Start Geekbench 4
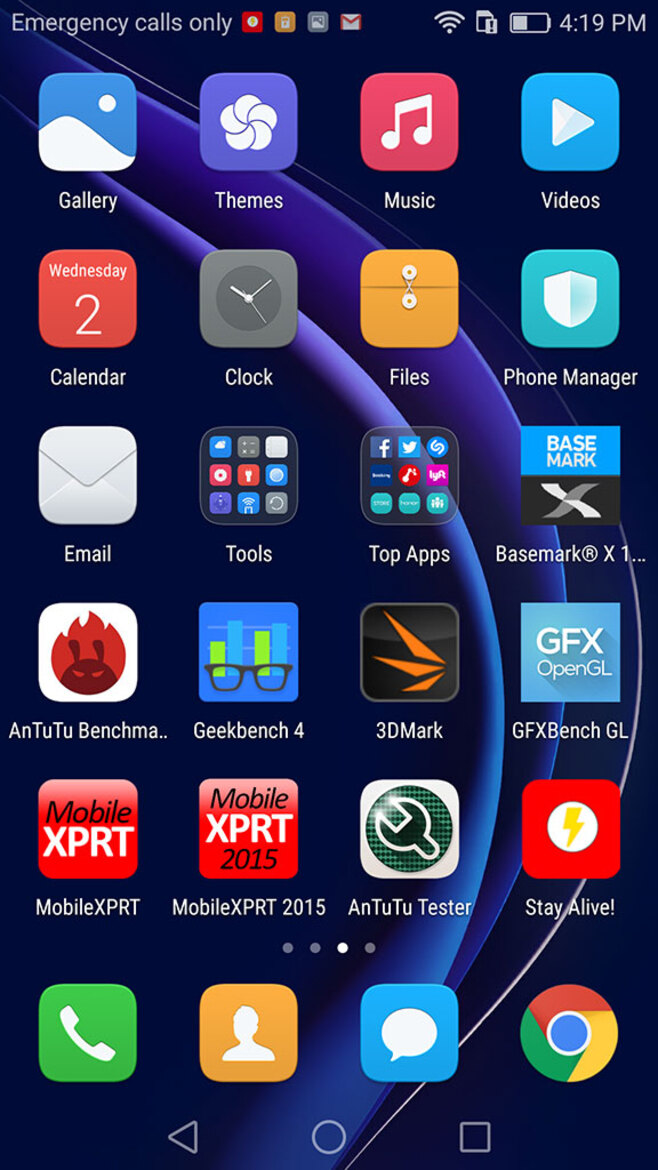The height and width of the screenshot is (1170, 658). pos(249,652)
